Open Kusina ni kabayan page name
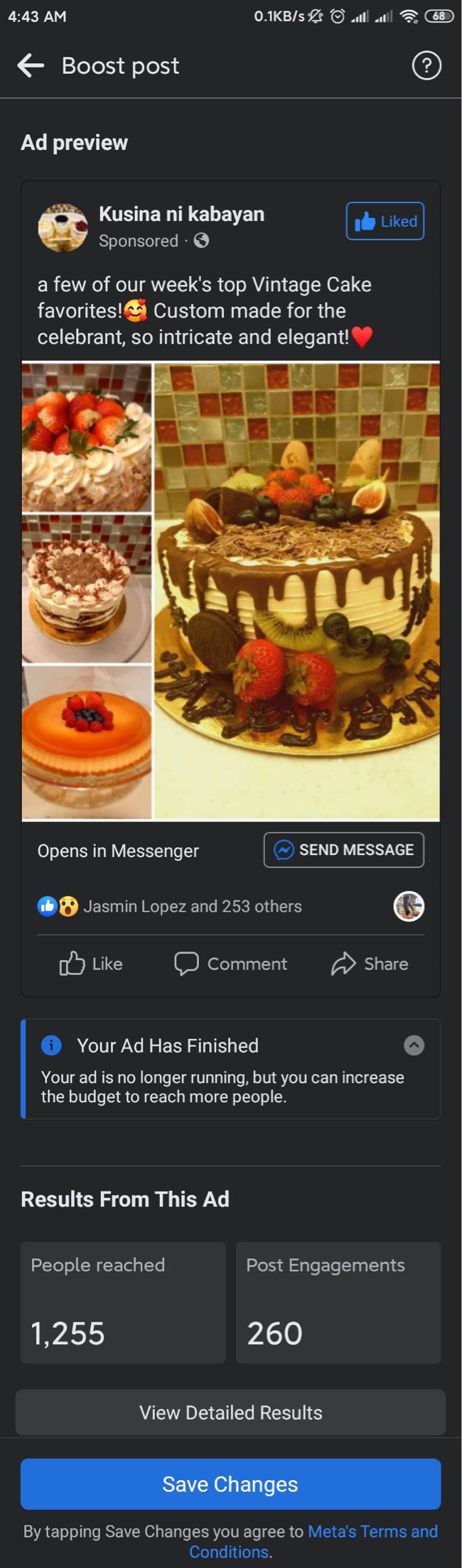The image size is (462, 1568). point(181,214)
